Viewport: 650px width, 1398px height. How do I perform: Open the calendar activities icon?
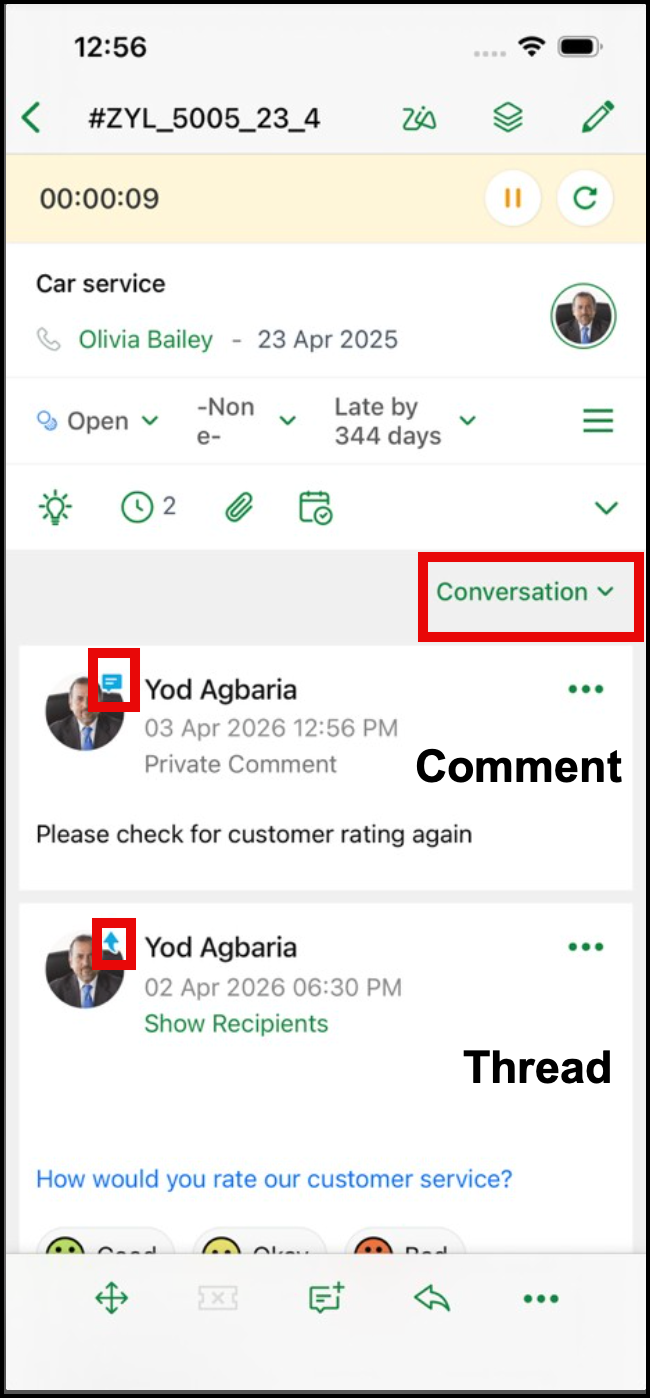pyautogui.click(x=315, y=508)
